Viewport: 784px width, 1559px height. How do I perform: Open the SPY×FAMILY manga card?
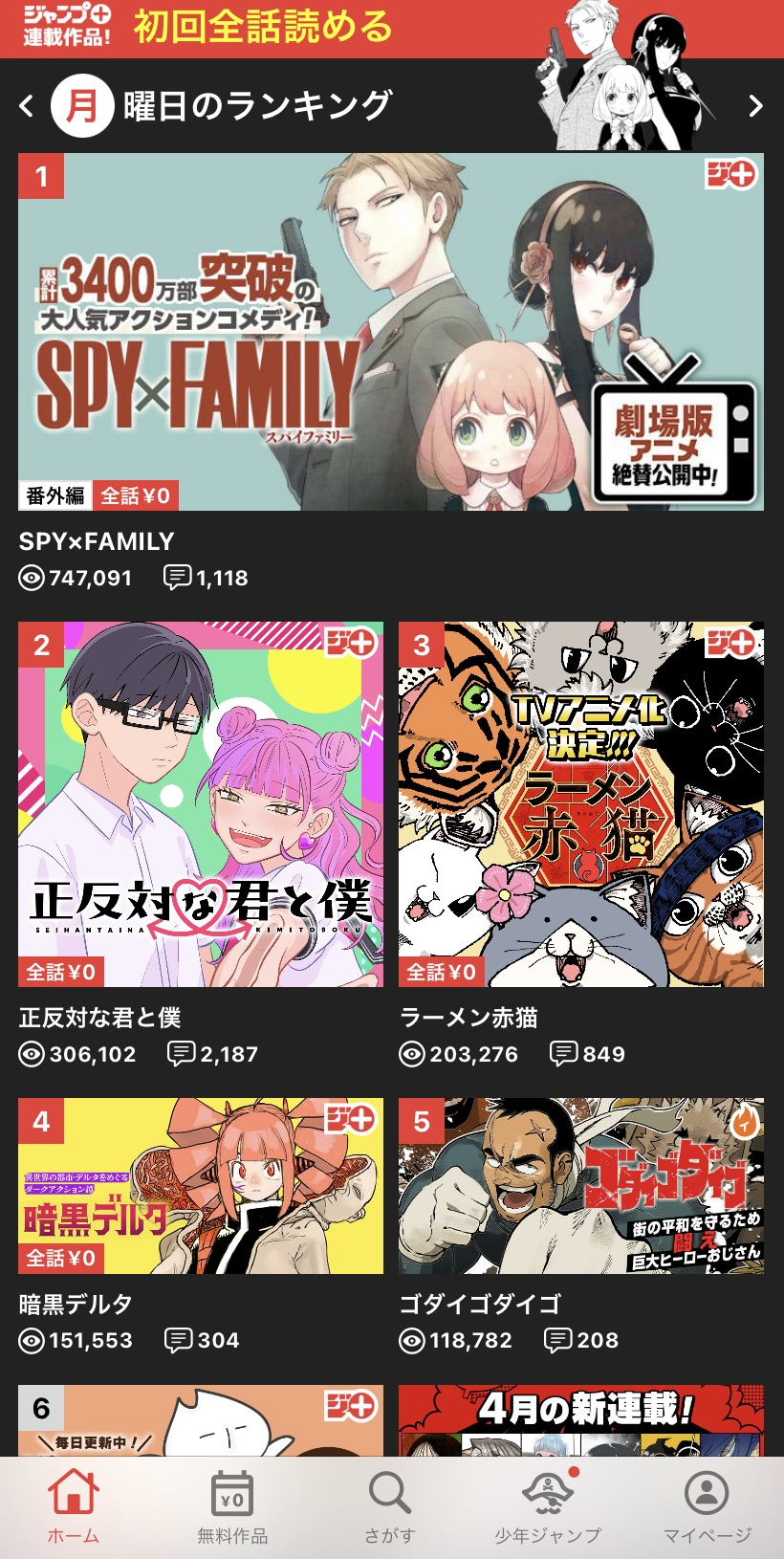point(390,332)
